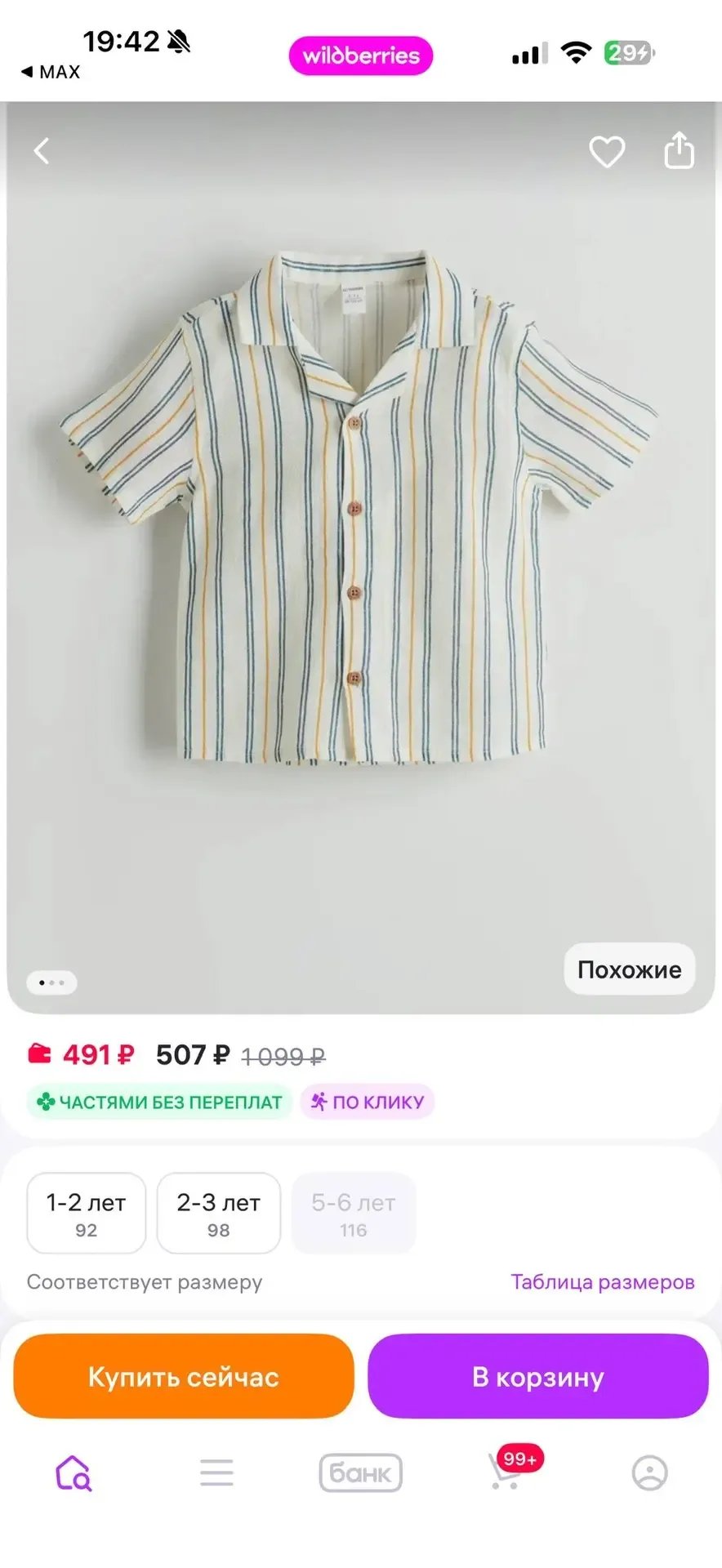Choose size 2-3 лет 98
The height and width of the screenshot is (1568, 722).
pyautogui.click(x=218, y=1214)
